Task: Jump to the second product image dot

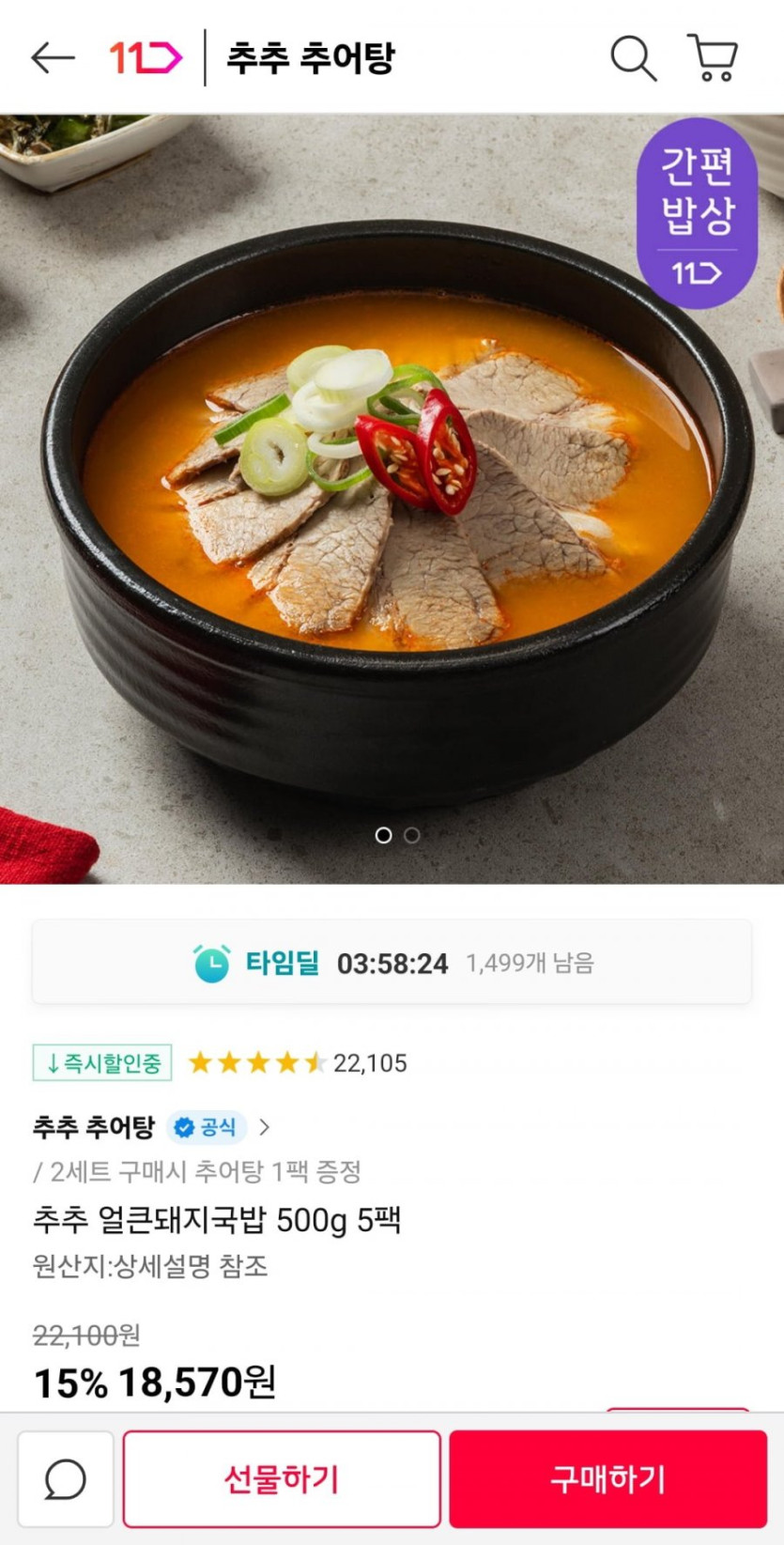Action: (412, 835)
